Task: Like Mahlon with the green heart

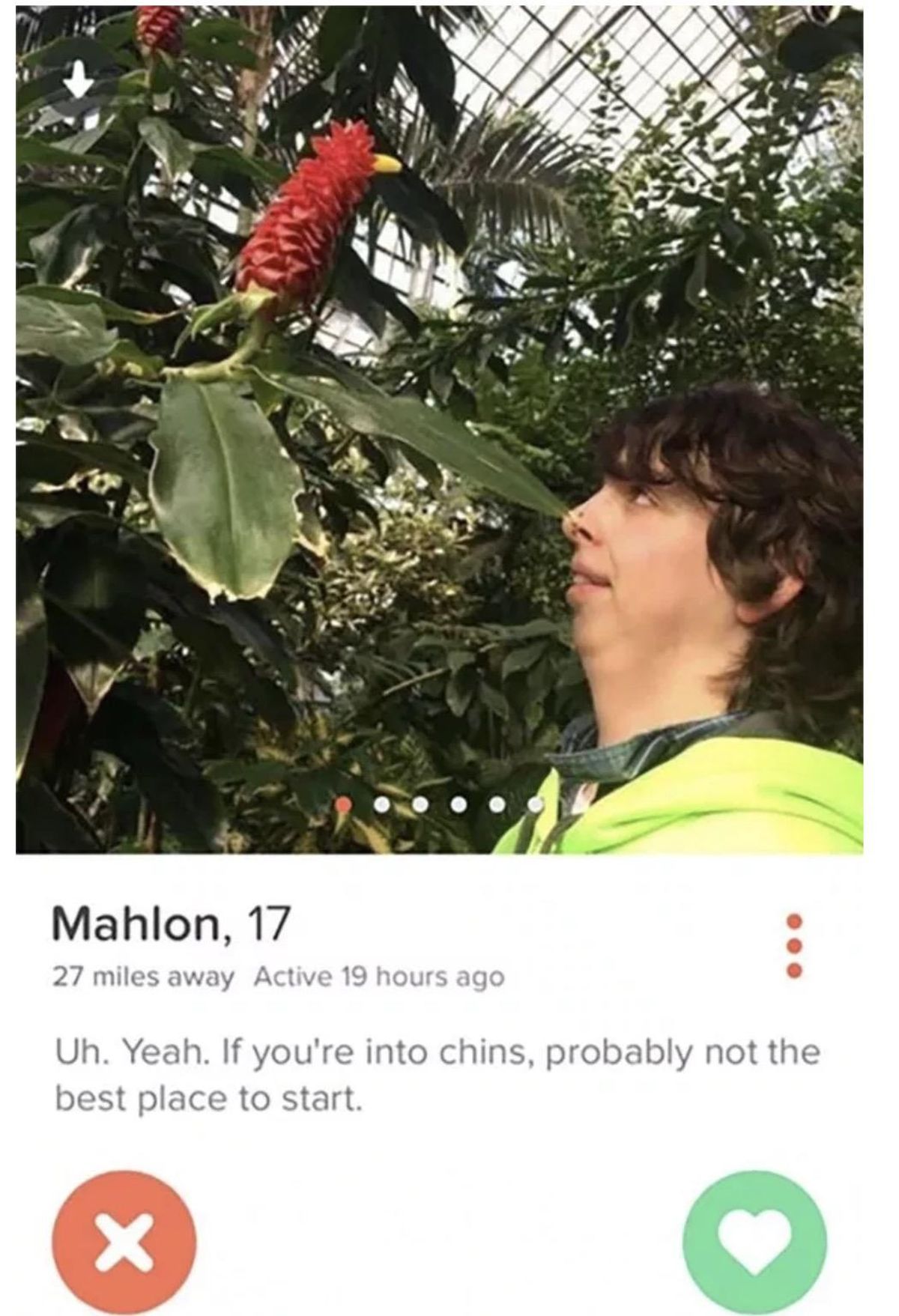Action: coord(754,1241)
